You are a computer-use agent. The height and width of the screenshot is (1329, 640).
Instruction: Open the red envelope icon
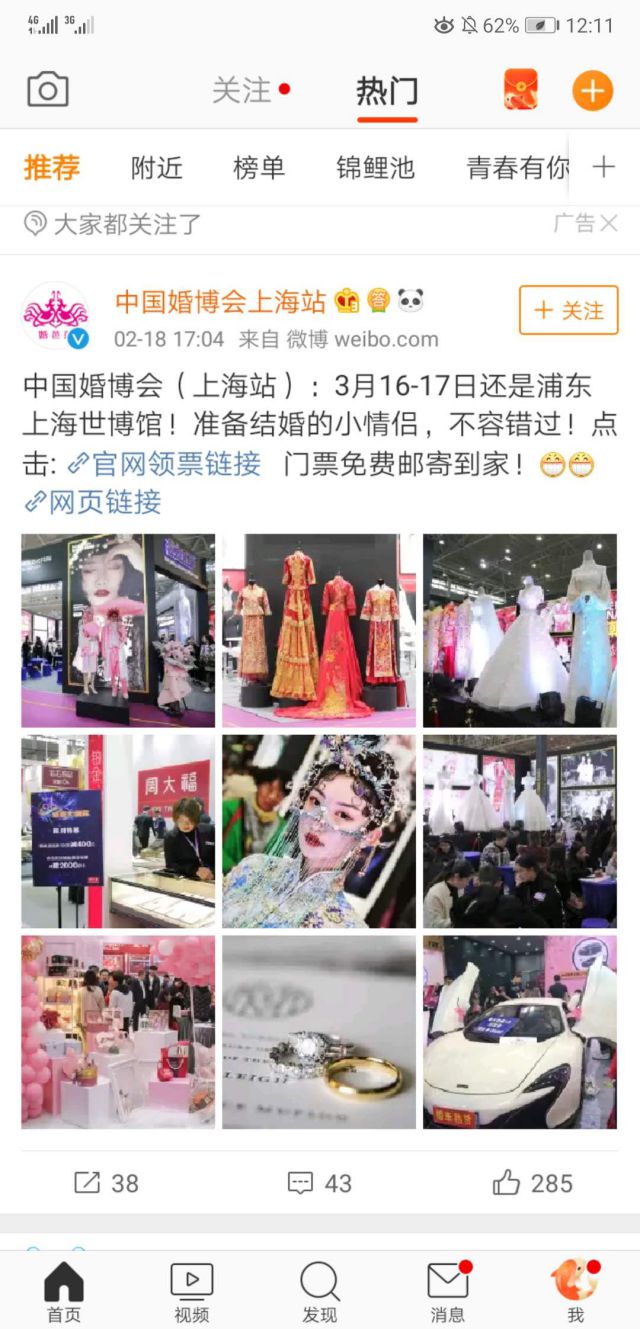click(520, 90)
